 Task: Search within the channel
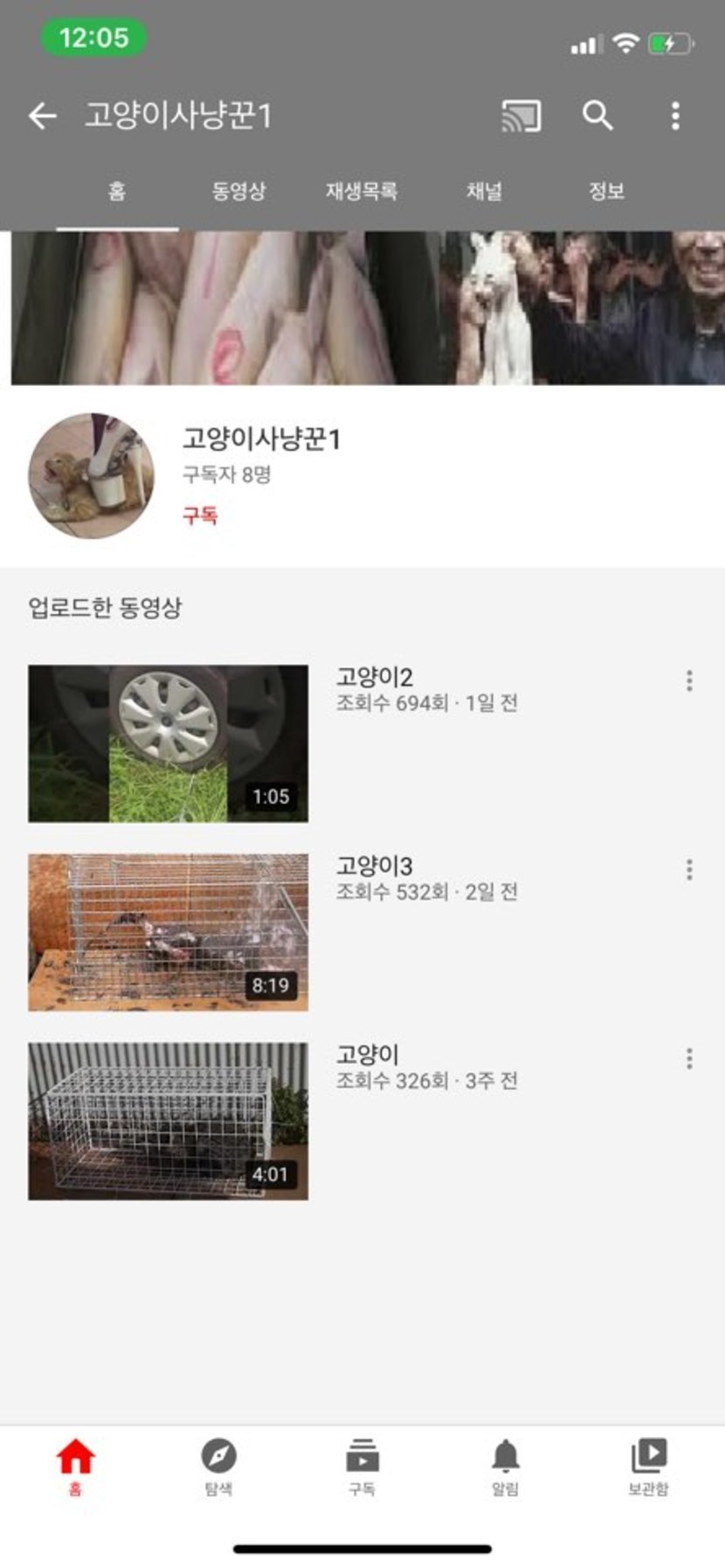click(597, 115)
